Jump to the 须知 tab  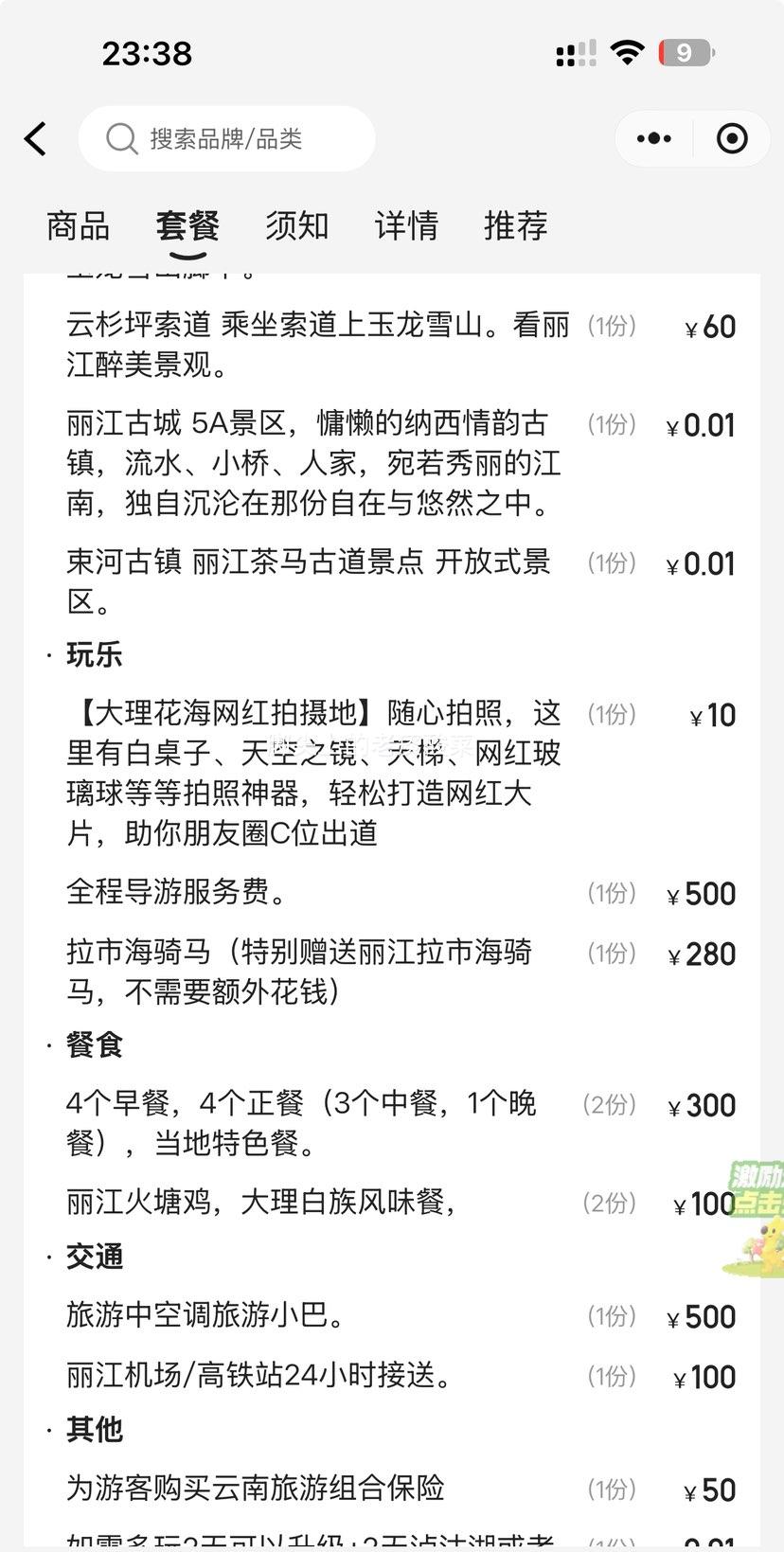pos(297,226)
